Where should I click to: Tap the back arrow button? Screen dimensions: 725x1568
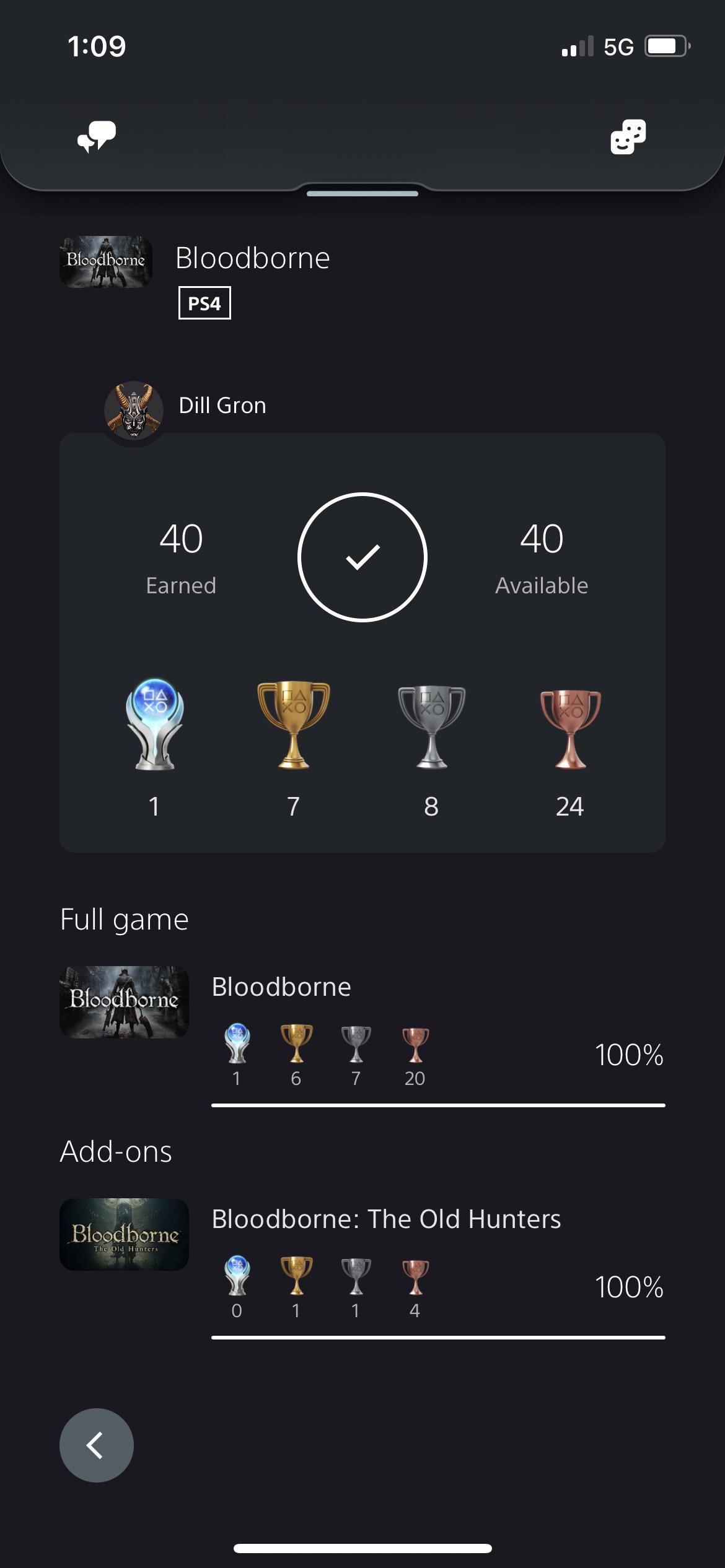pos(97,1445)
